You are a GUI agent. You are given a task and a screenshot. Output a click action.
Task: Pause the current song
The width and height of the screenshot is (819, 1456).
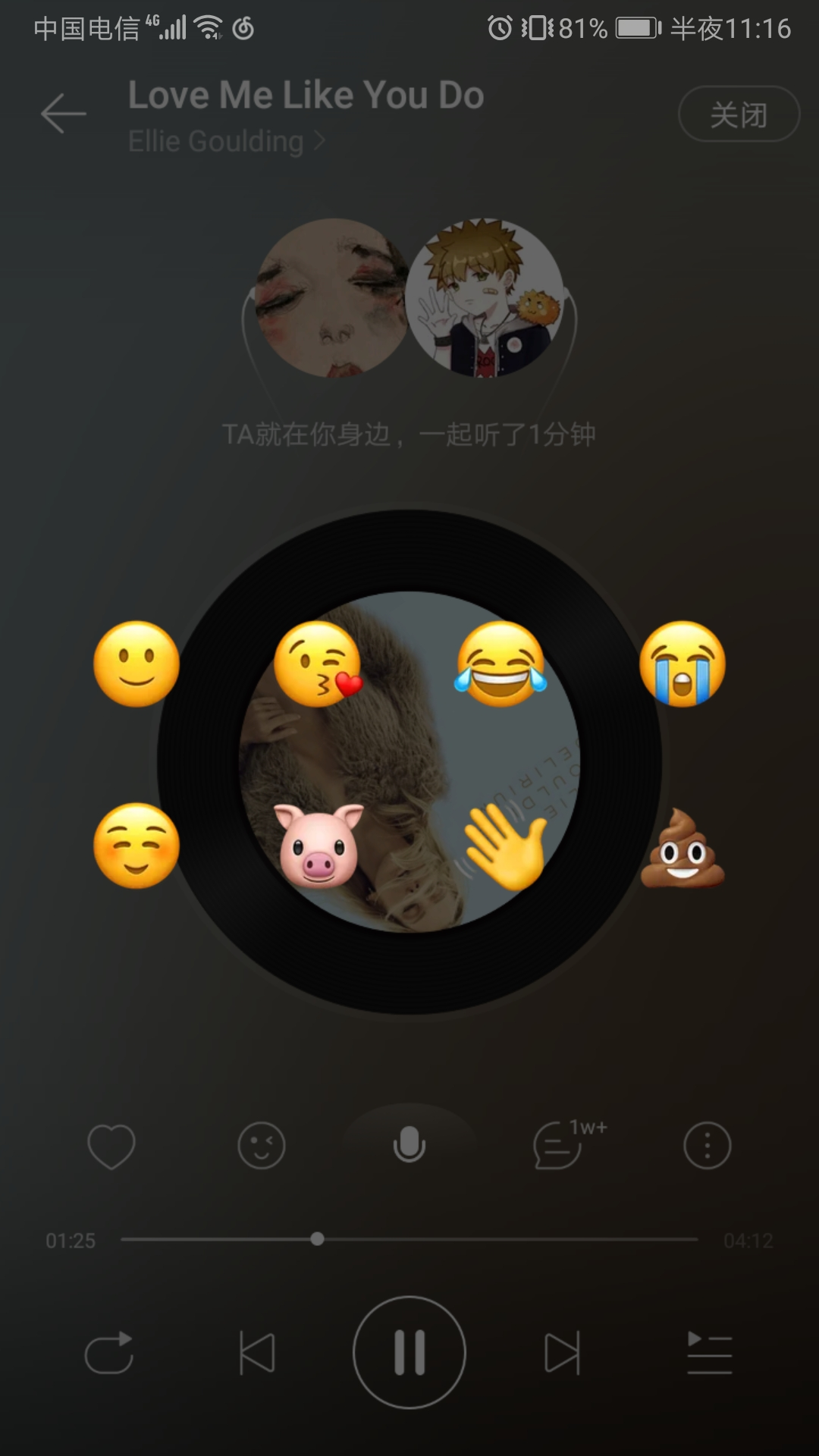click(x=409, y=1352)
